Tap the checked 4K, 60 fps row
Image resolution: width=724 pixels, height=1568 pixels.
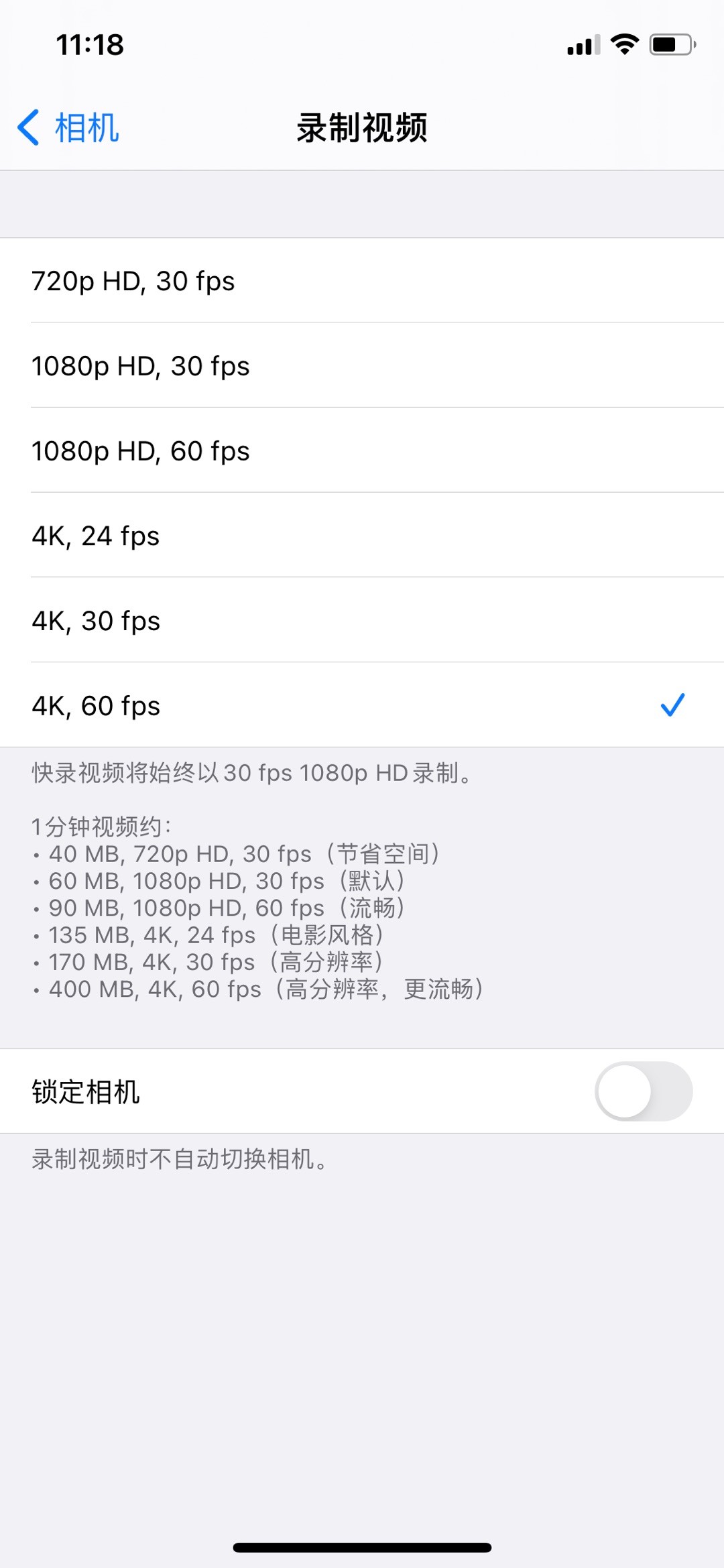pos(362,706)
